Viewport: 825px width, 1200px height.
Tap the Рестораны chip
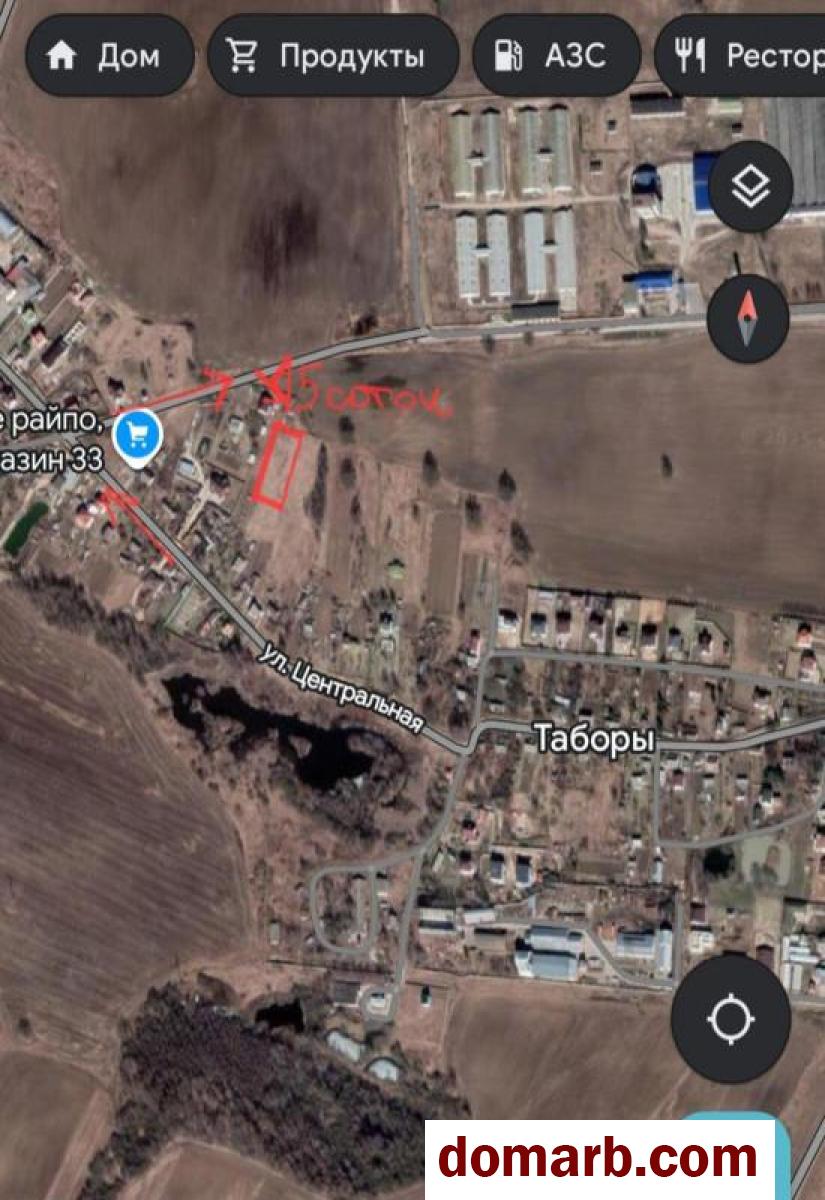[x=745, y=56]
